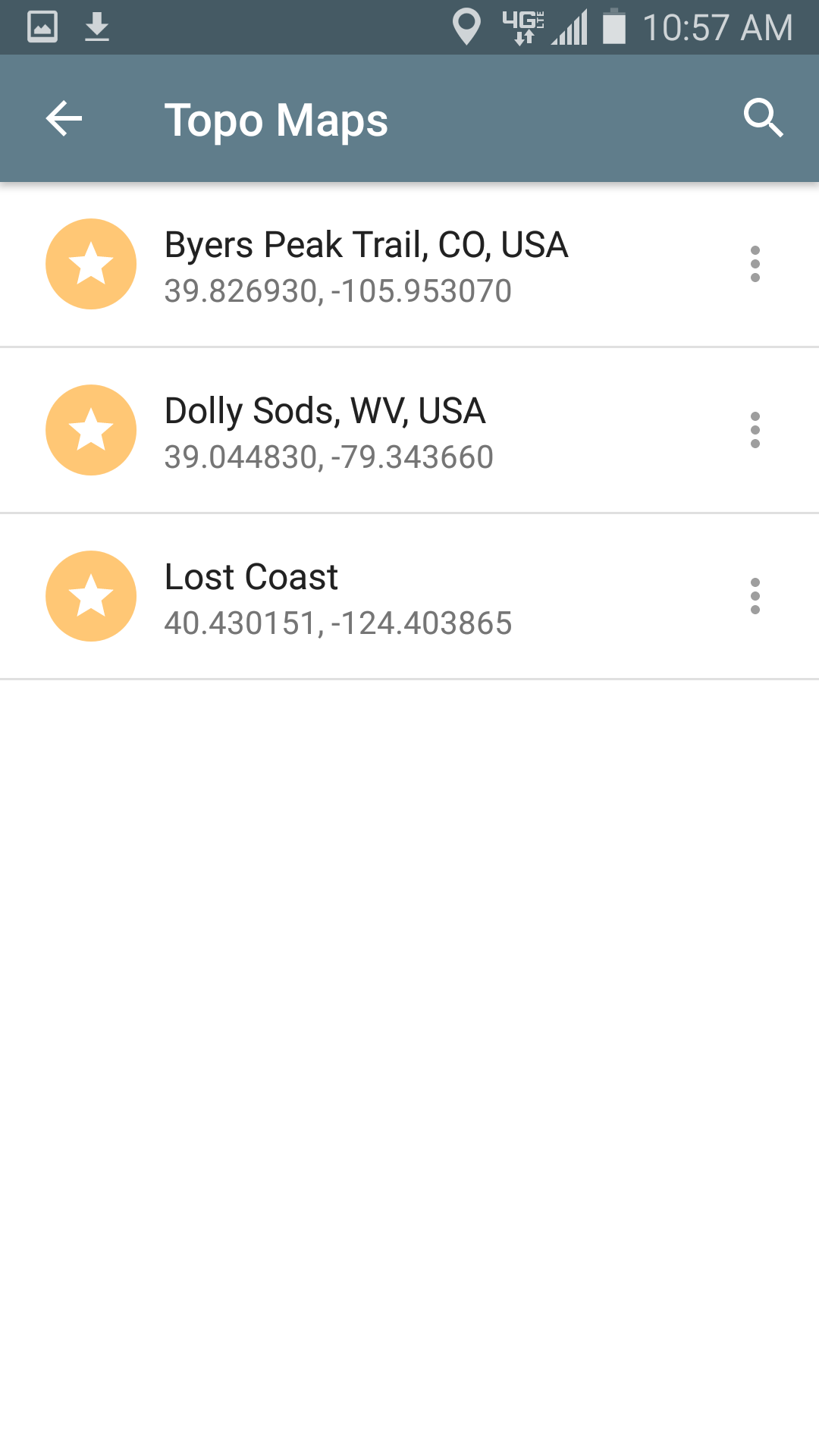Open Byers Peak Trail, CO, USA

tap(366, 265)
